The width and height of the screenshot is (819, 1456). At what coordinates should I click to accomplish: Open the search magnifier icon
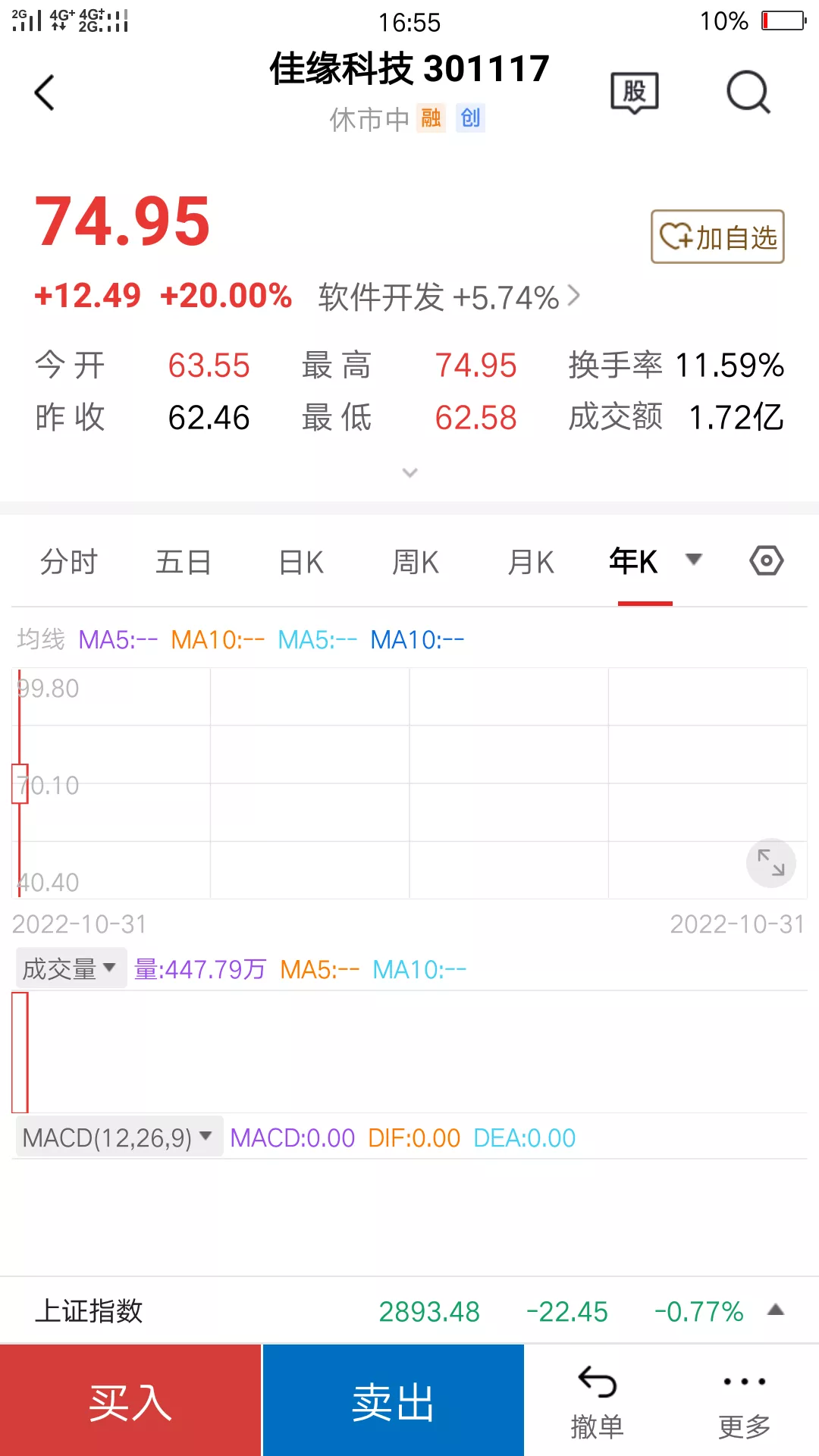coord(748,93)
